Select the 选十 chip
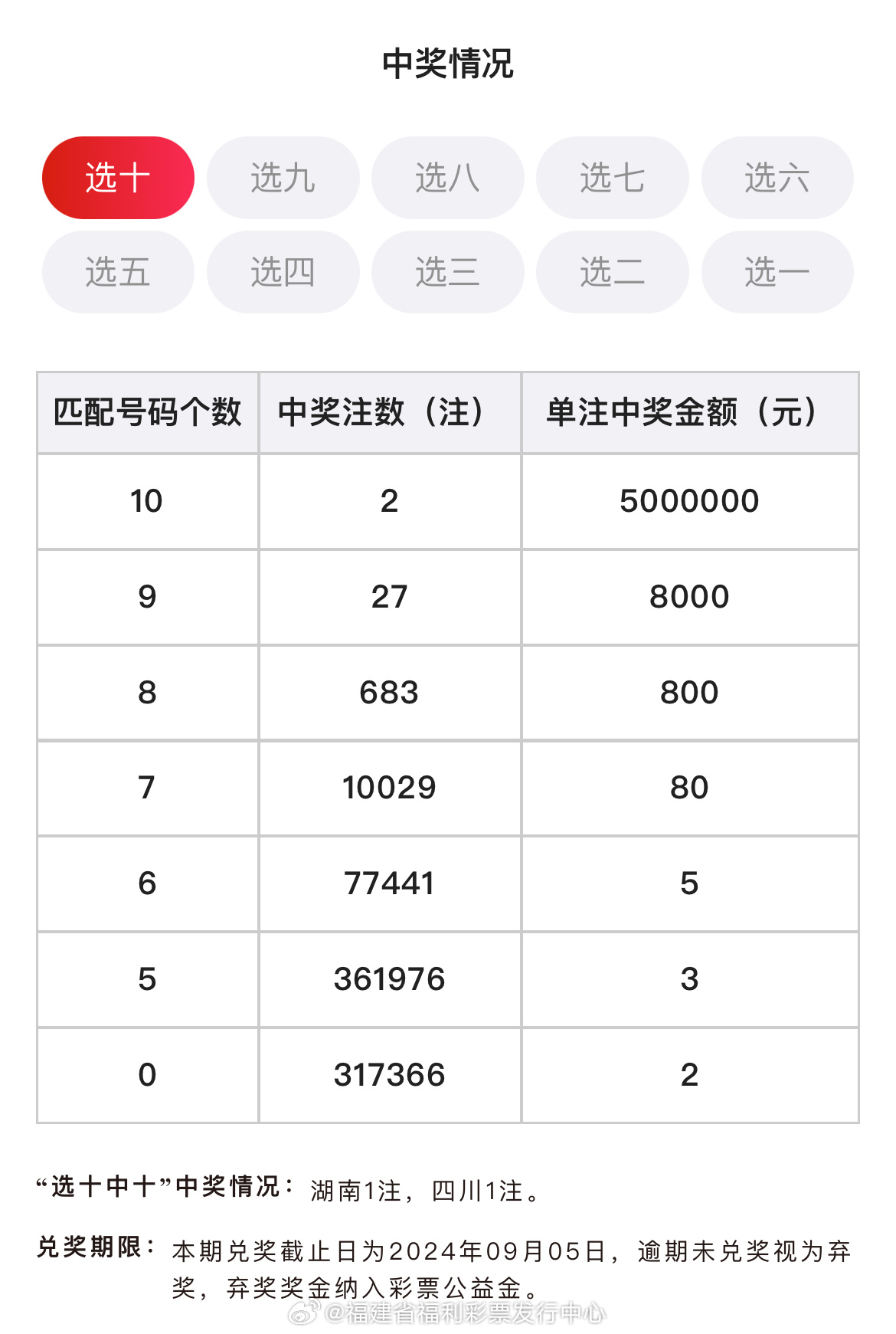 coord(118,178)
